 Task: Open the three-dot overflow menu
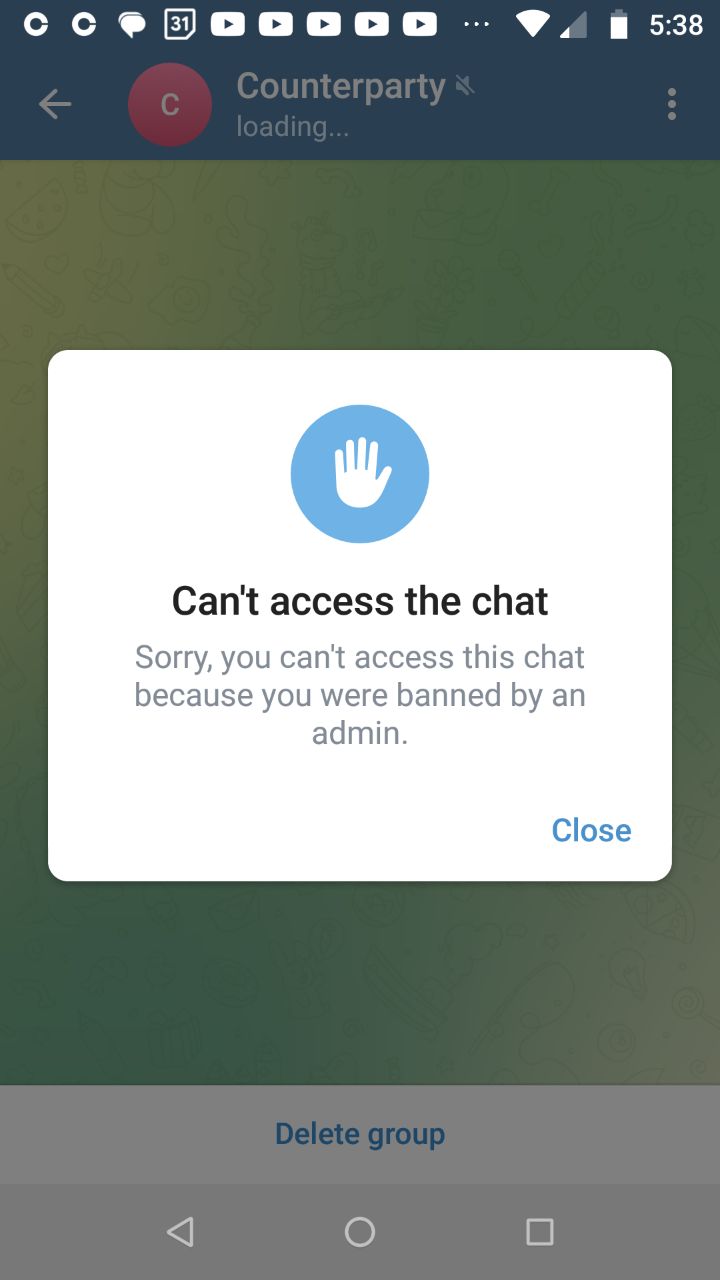pos(671,104)
